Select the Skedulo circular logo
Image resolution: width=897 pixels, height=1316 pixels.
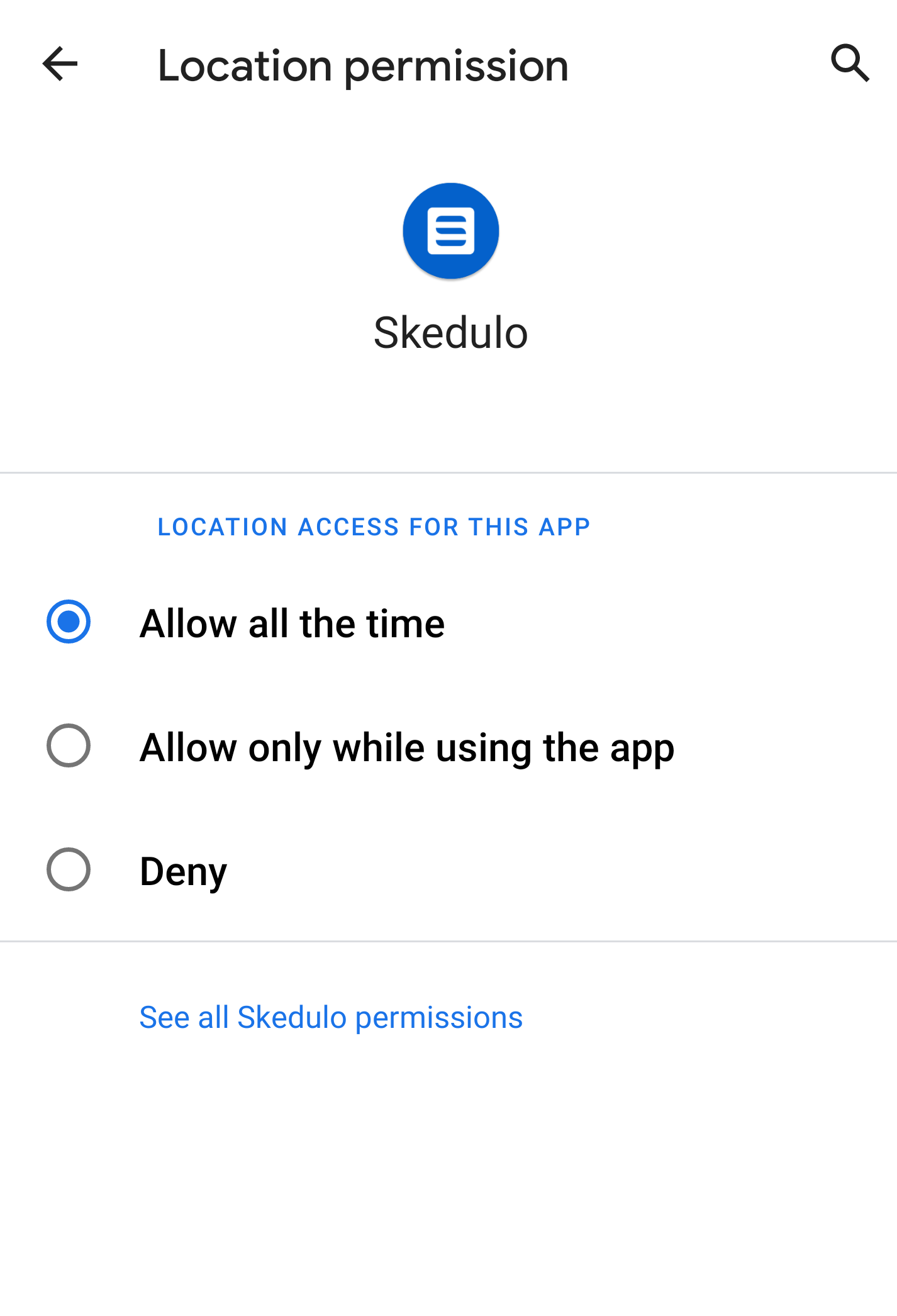click(x=450, y=230)
